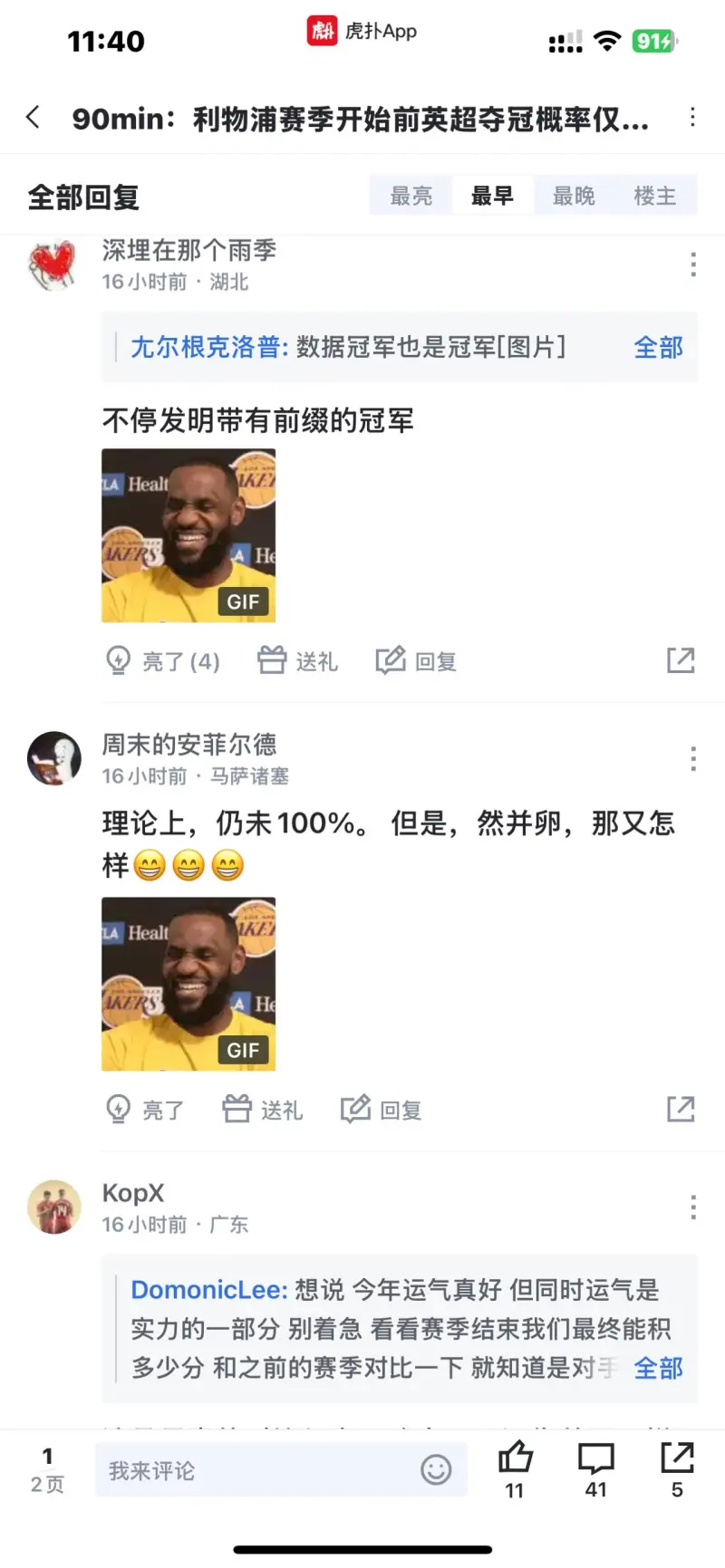Screen dimensions: 725x1568
Task: Go back from the article page
Action: (x=34, y=117)
